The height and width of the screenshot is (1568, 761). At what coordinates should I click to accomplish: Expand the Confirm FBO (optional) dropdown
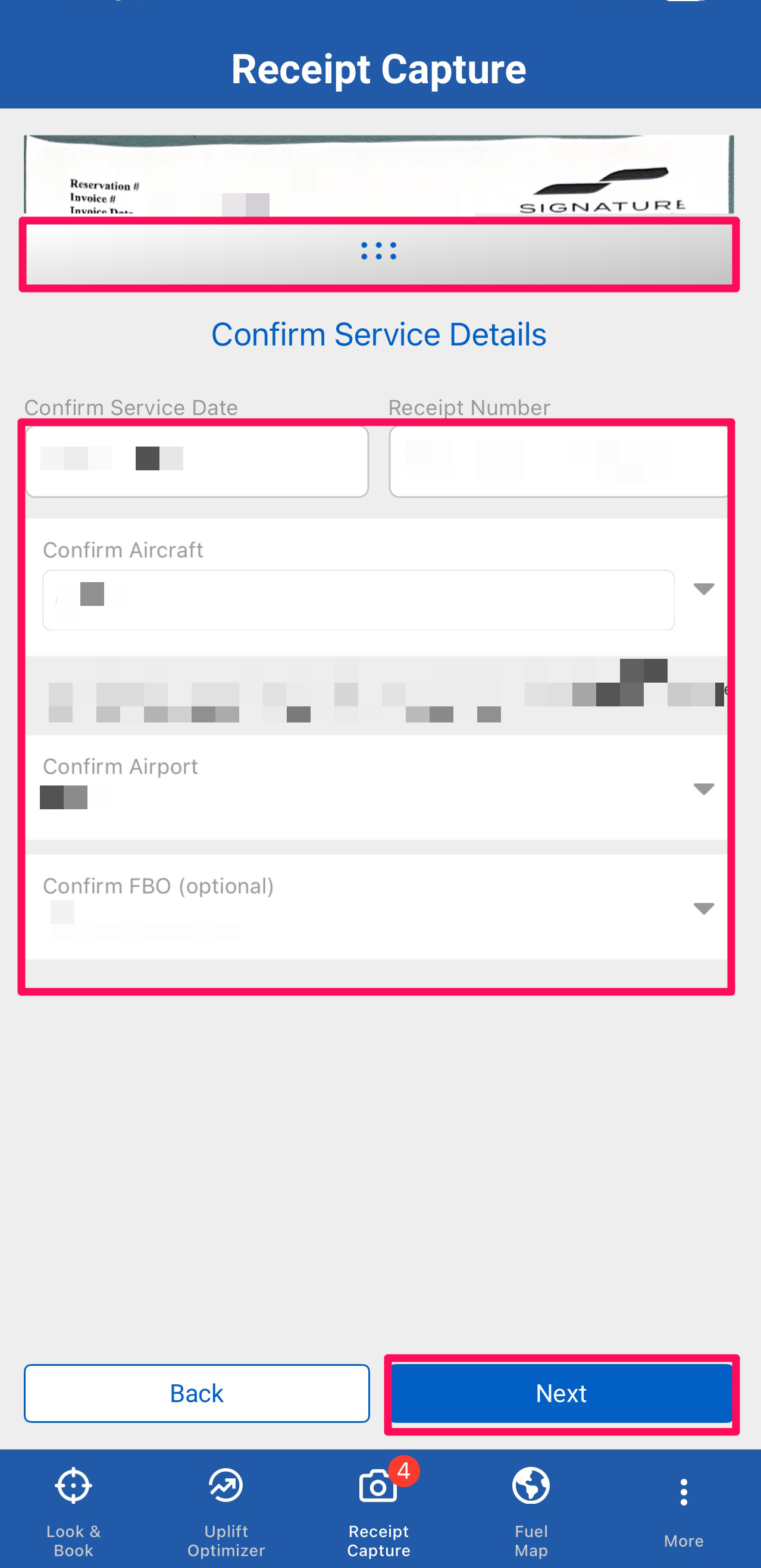(703, 908)
